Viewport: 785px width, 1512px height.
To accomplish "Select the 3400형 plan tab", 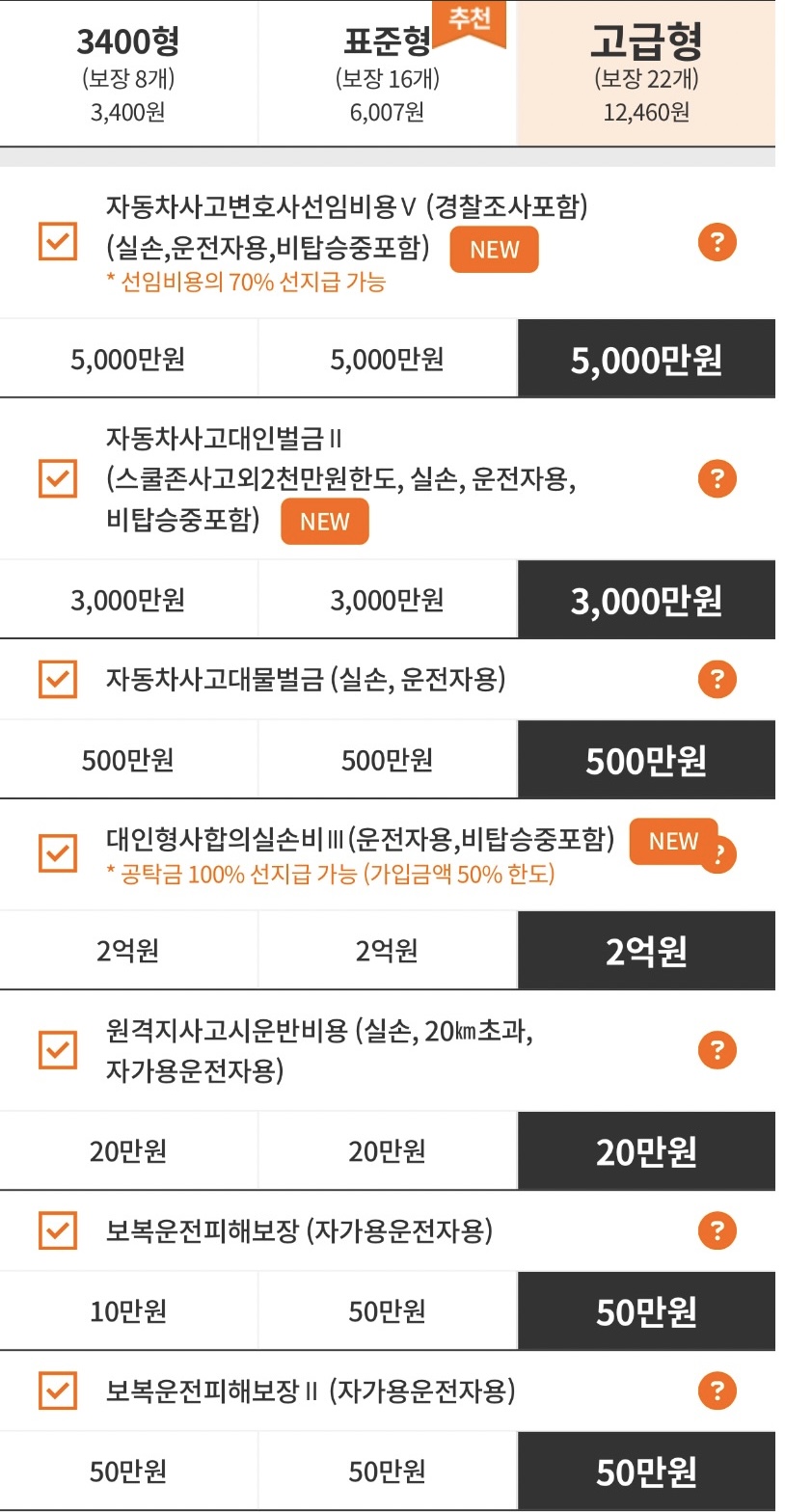I will [x=128, y=74].
